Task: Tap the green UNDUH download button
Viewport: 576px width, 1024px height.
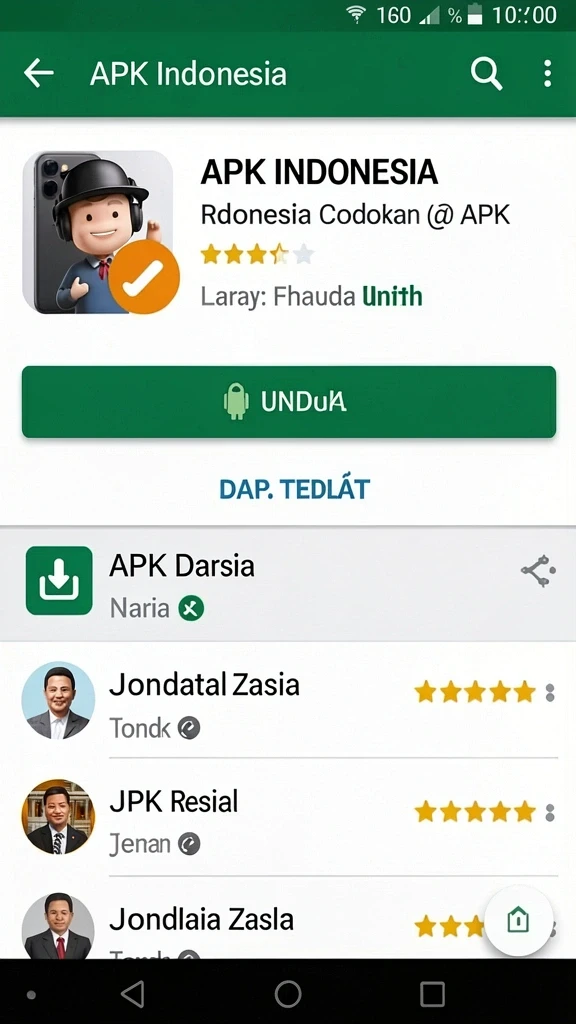Action: tap(289, 402)
